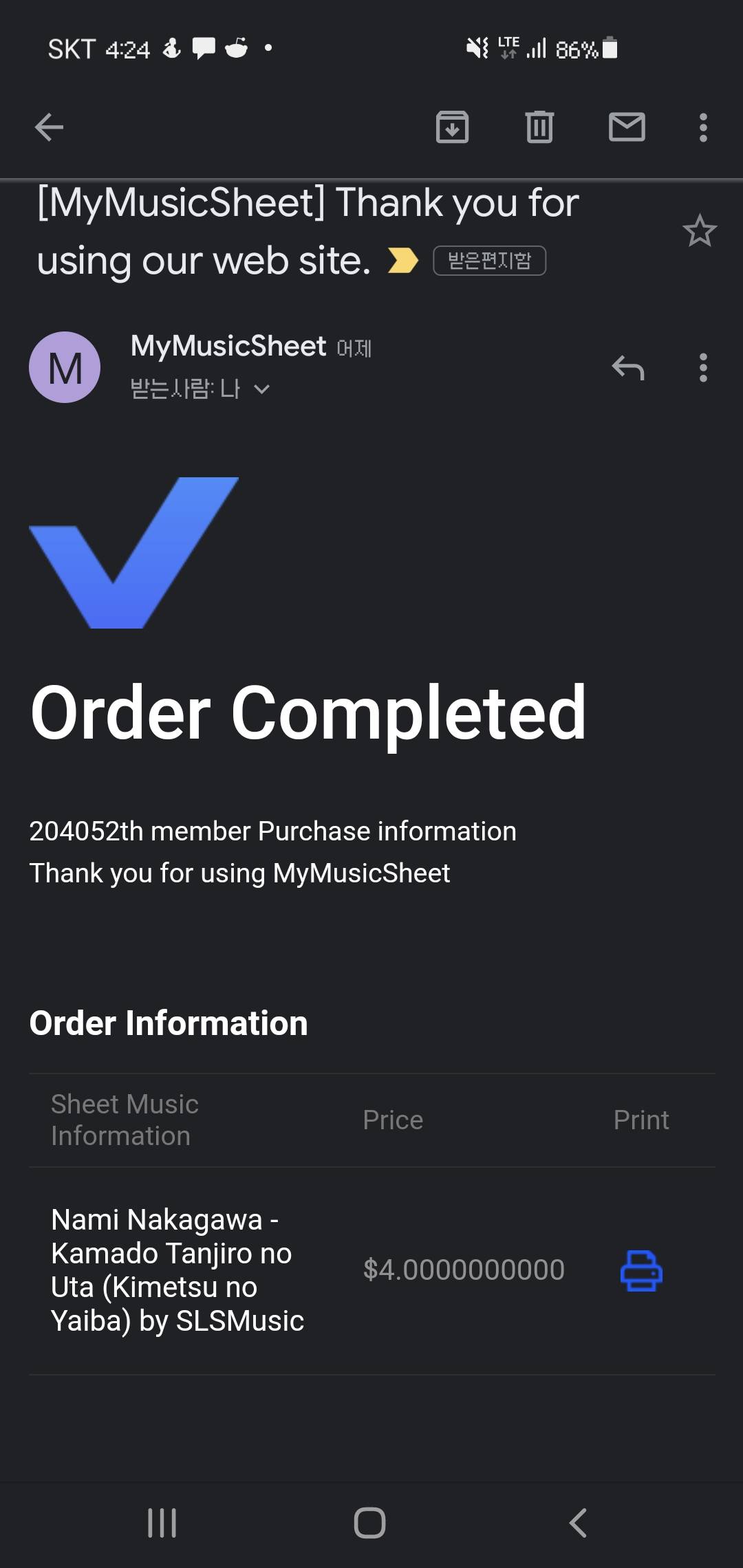Star this email
This screenshot has width=743, height=1568.
(699, 231)
